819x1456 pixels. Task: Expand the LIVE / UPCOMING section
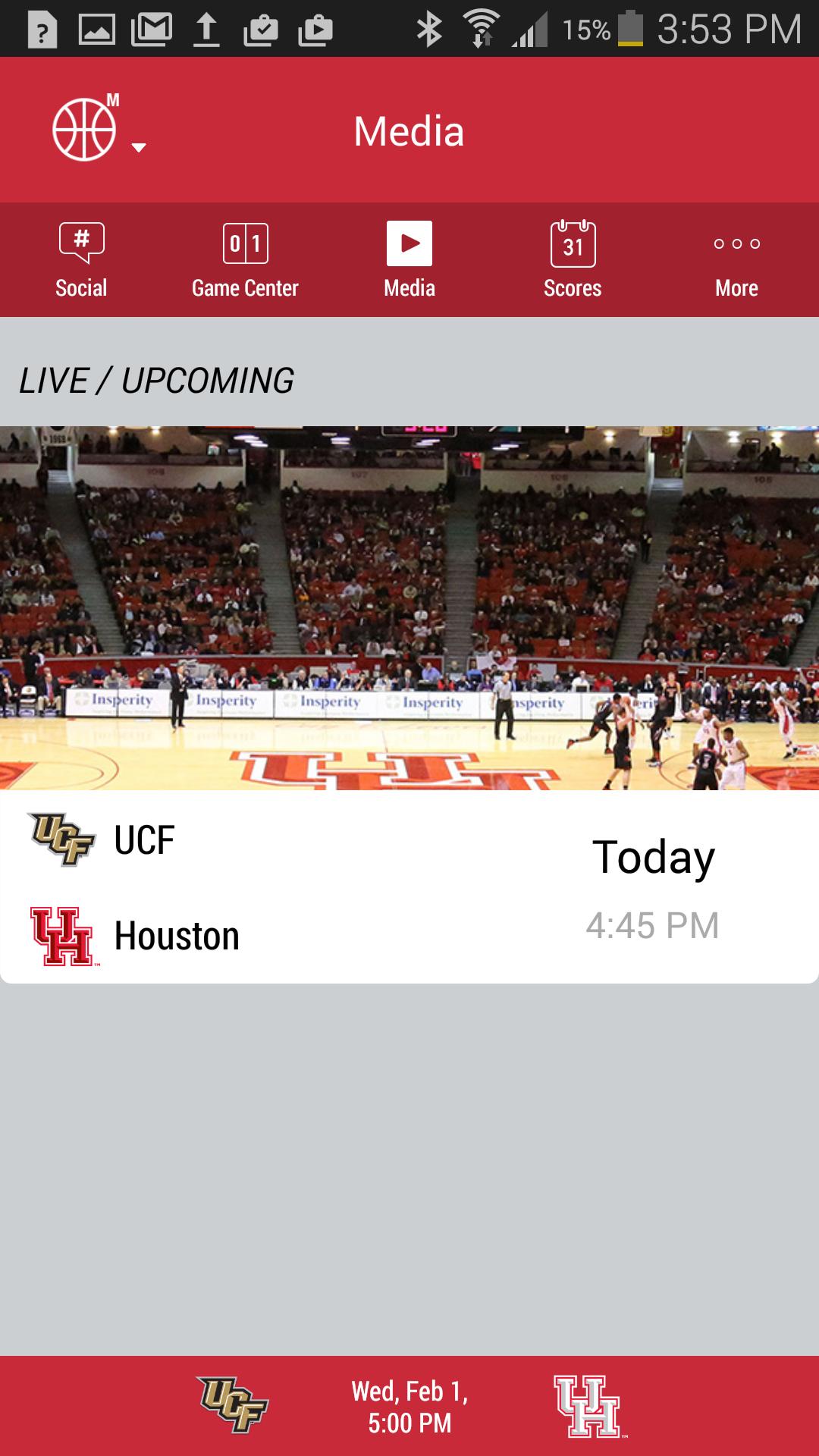155,379
